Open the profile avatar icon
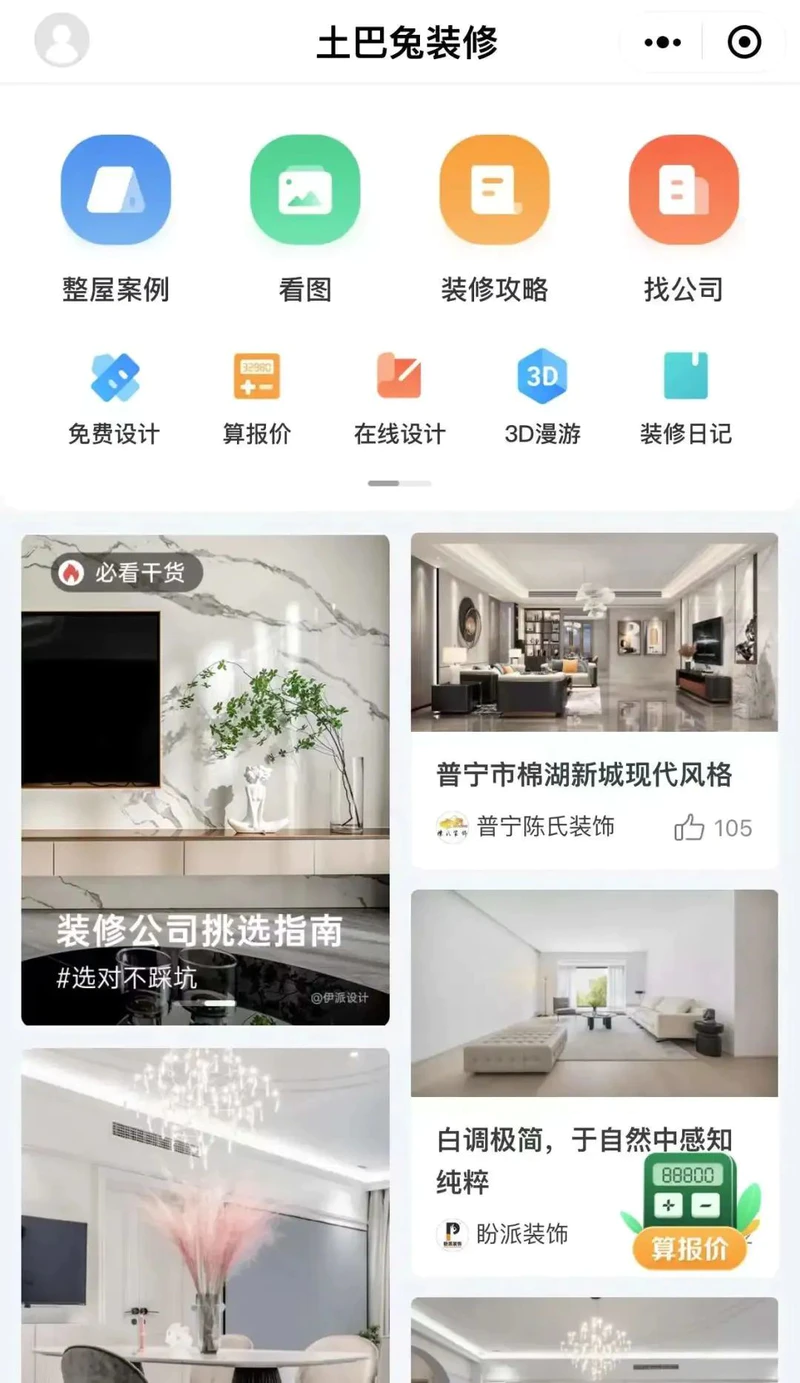The width and height of the screenshot is (800, 1383). pos(62,41)
